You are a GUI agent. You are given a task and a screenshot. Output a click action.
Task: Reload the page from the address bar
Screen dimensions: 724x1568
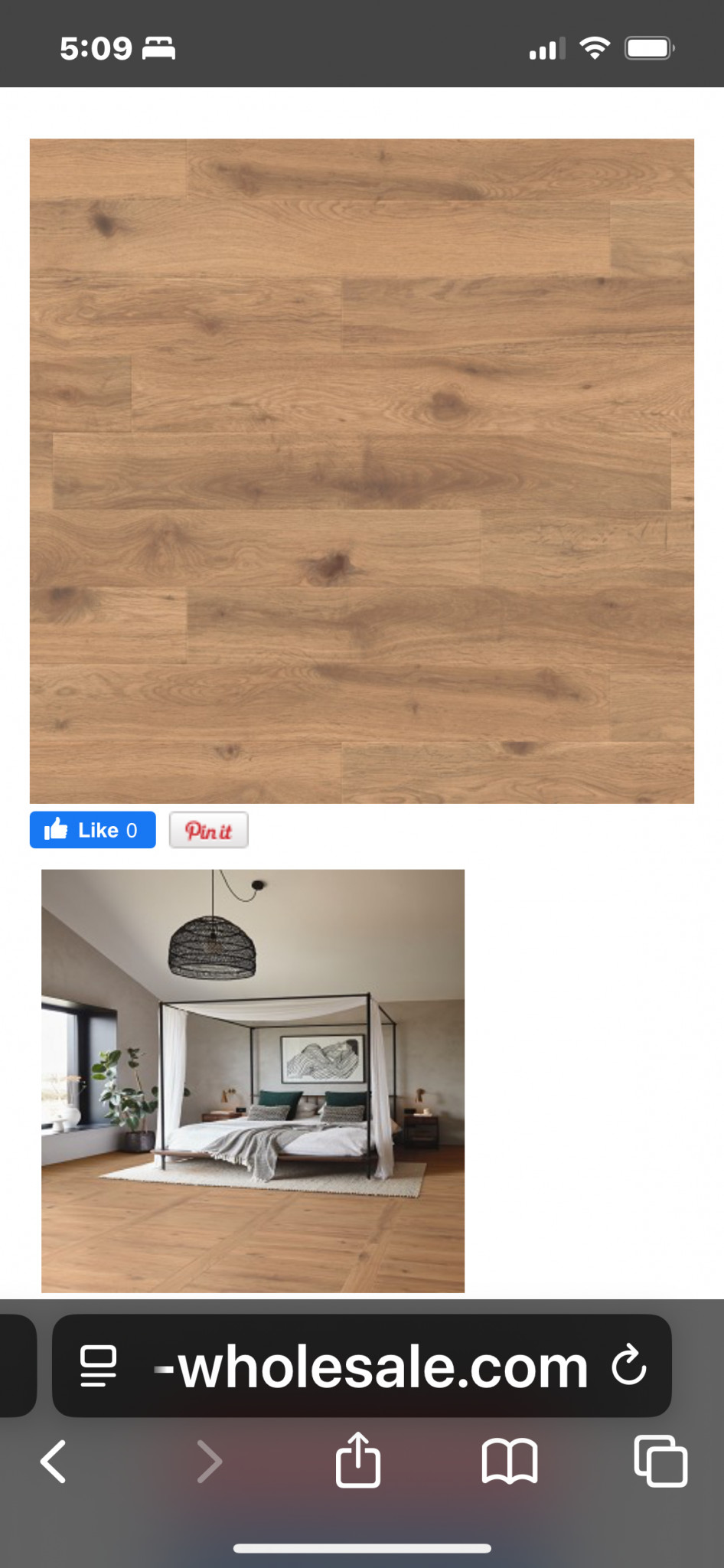tap(629, 1365)
